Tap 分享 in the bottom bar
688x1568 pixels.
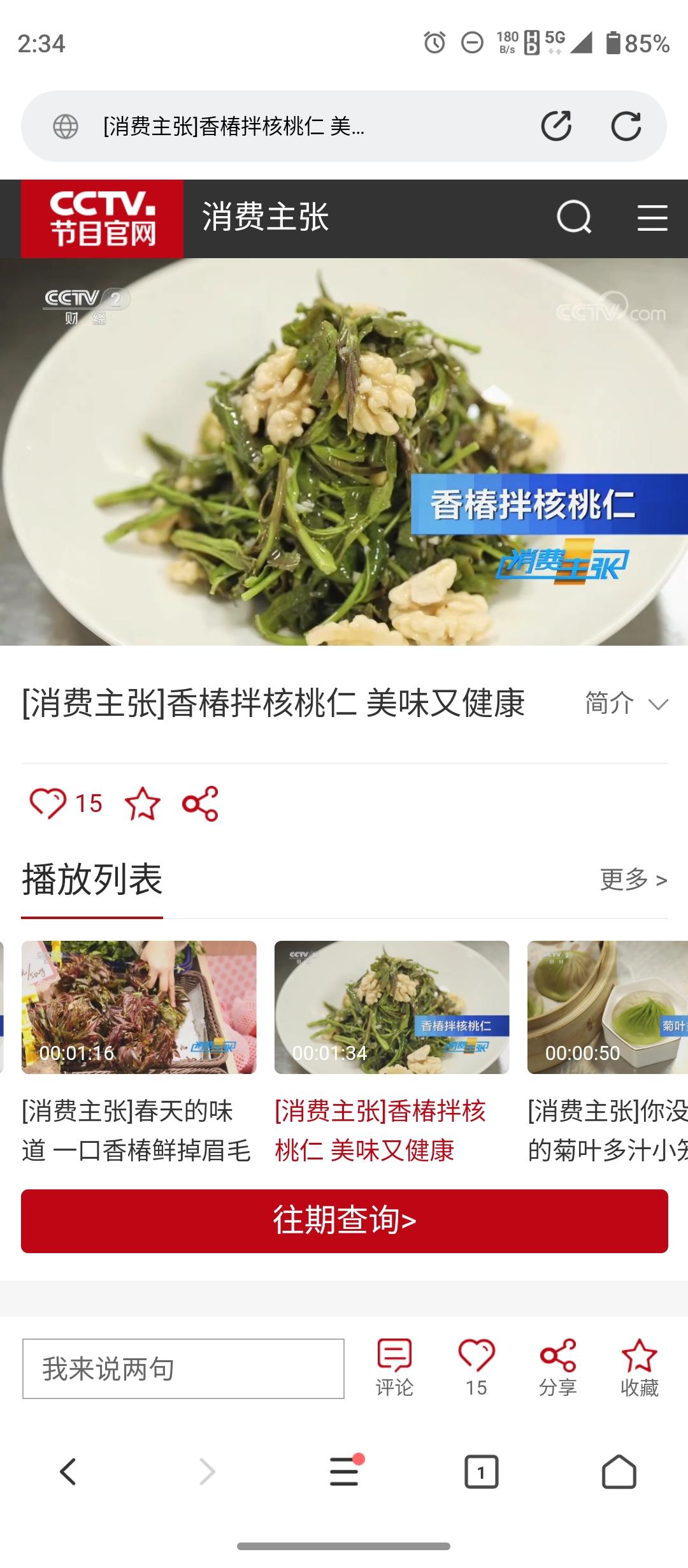click(557, 1367)
